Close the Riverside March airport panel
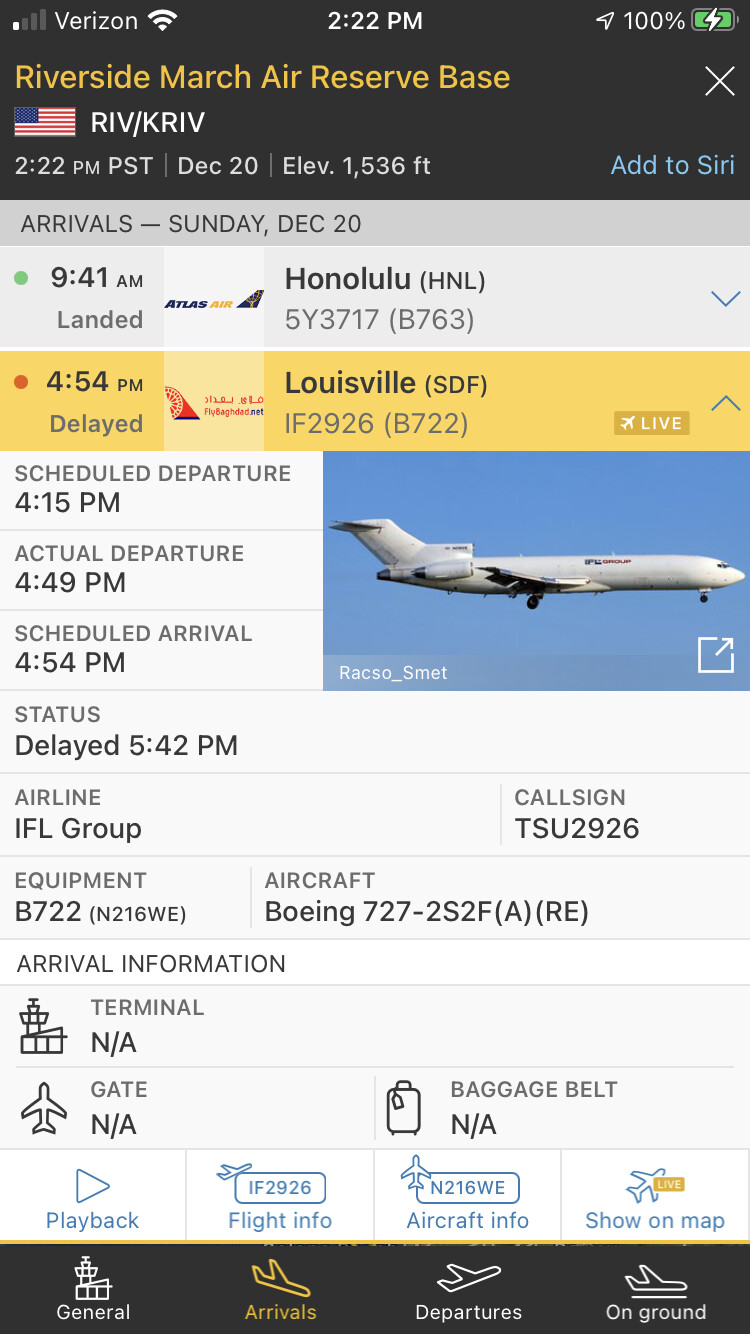The width and height of the screenshot is (750, 1334). 719,81
